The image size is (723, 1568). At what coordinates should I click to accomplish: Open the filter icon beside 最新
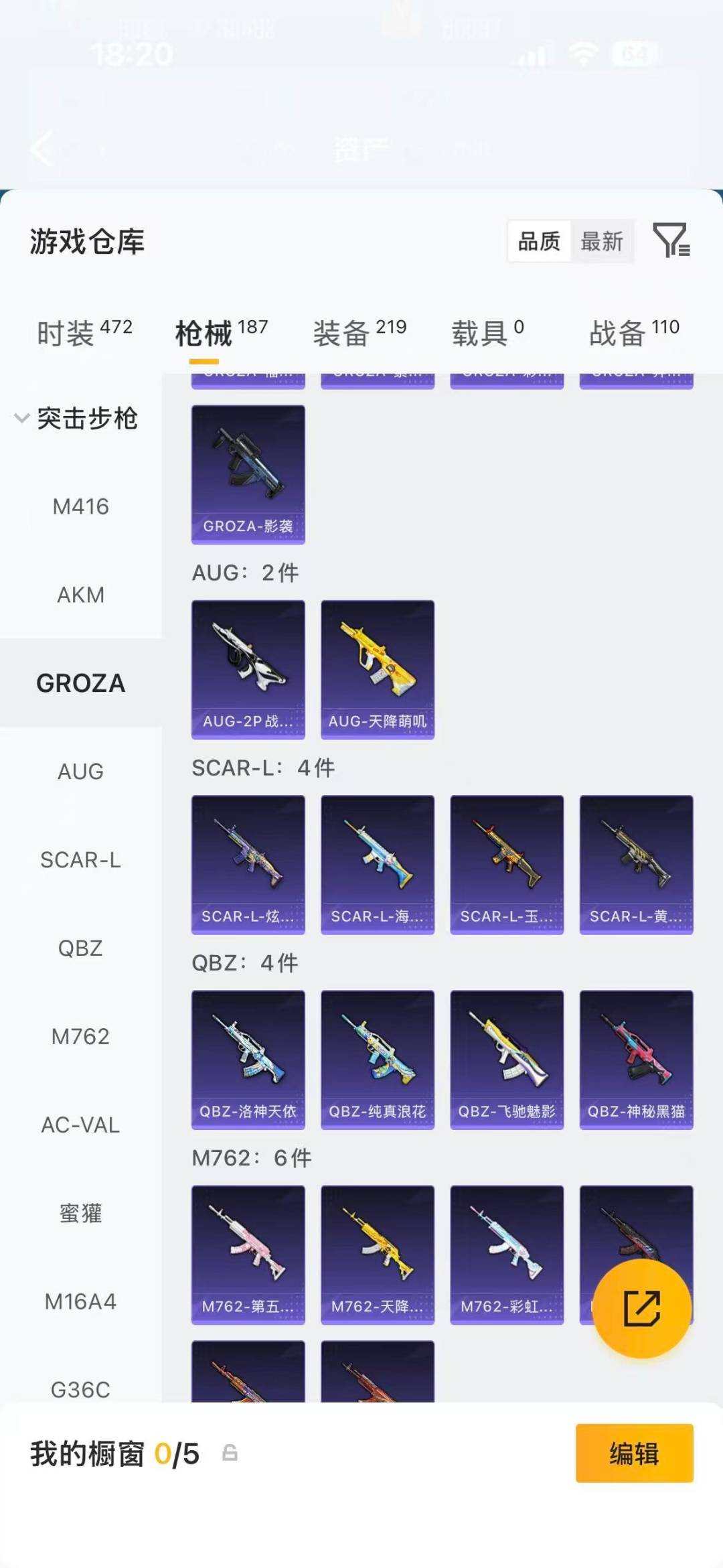tap(671, 240)
